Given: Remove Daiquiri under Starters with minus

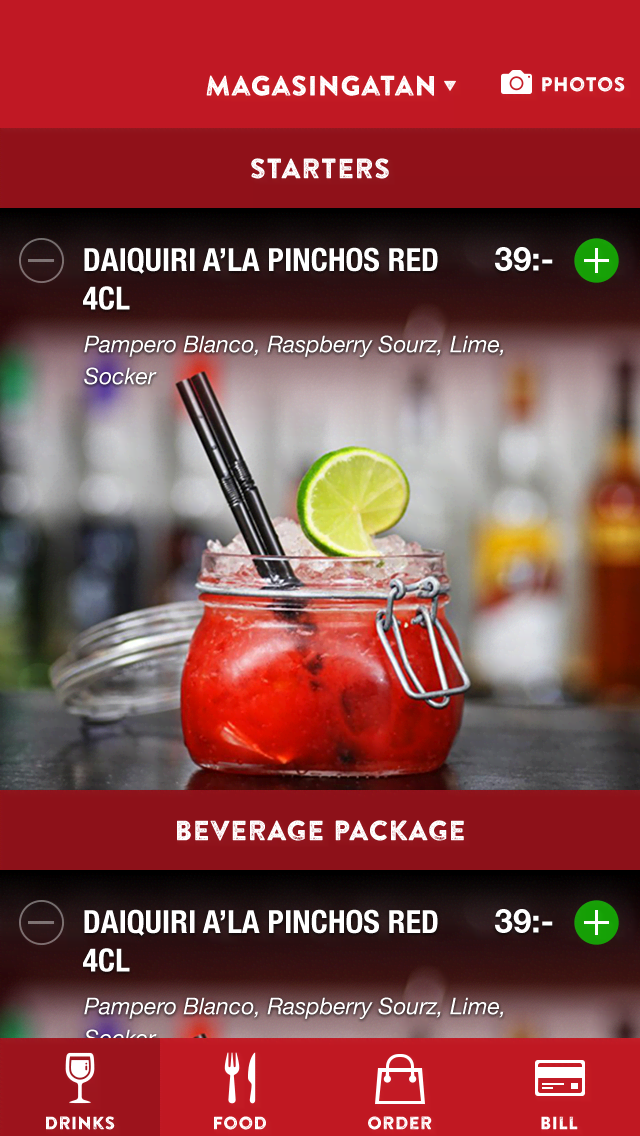Looking at the screenshot, I should tap(42, 262).
